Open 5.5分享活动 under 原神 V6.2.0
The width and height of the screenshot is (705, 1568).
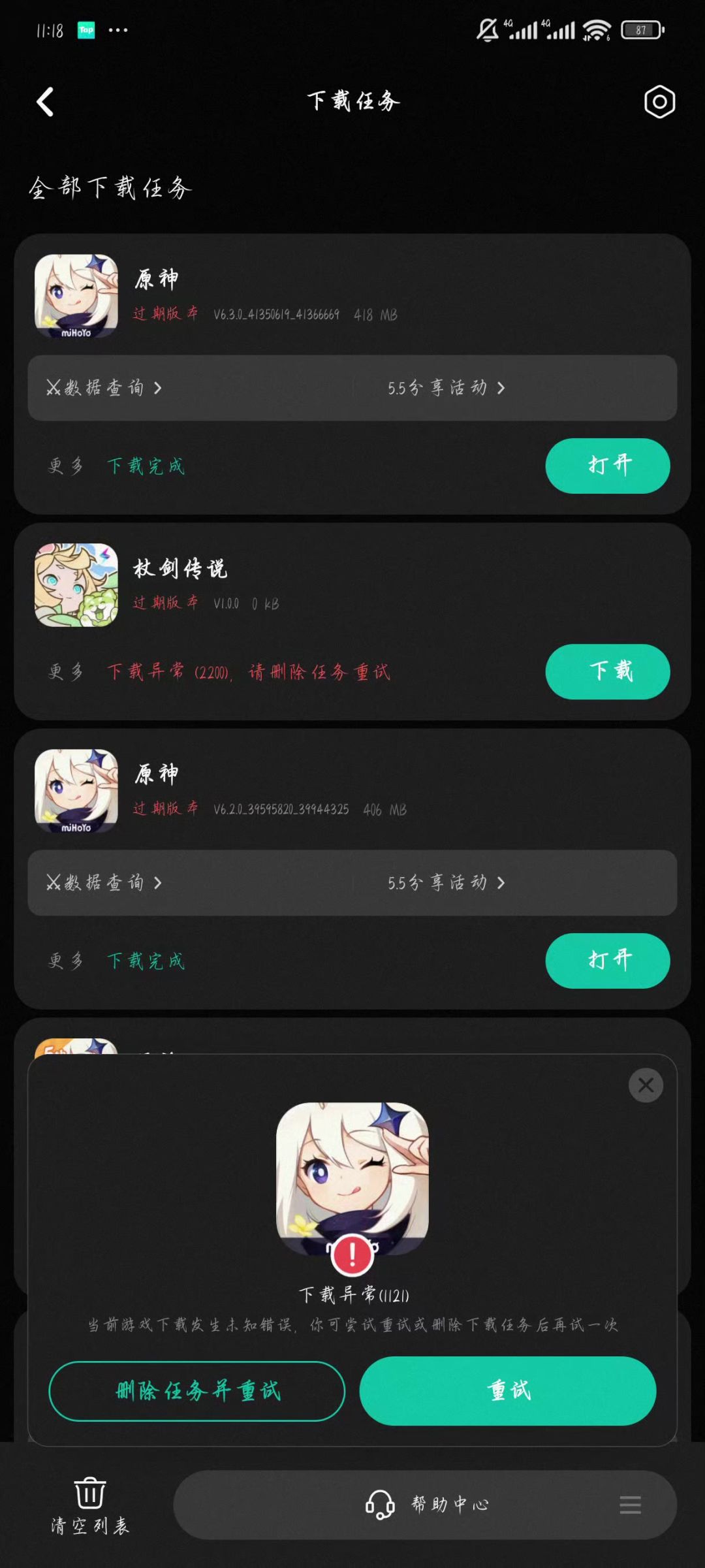(x=446, y=883)
